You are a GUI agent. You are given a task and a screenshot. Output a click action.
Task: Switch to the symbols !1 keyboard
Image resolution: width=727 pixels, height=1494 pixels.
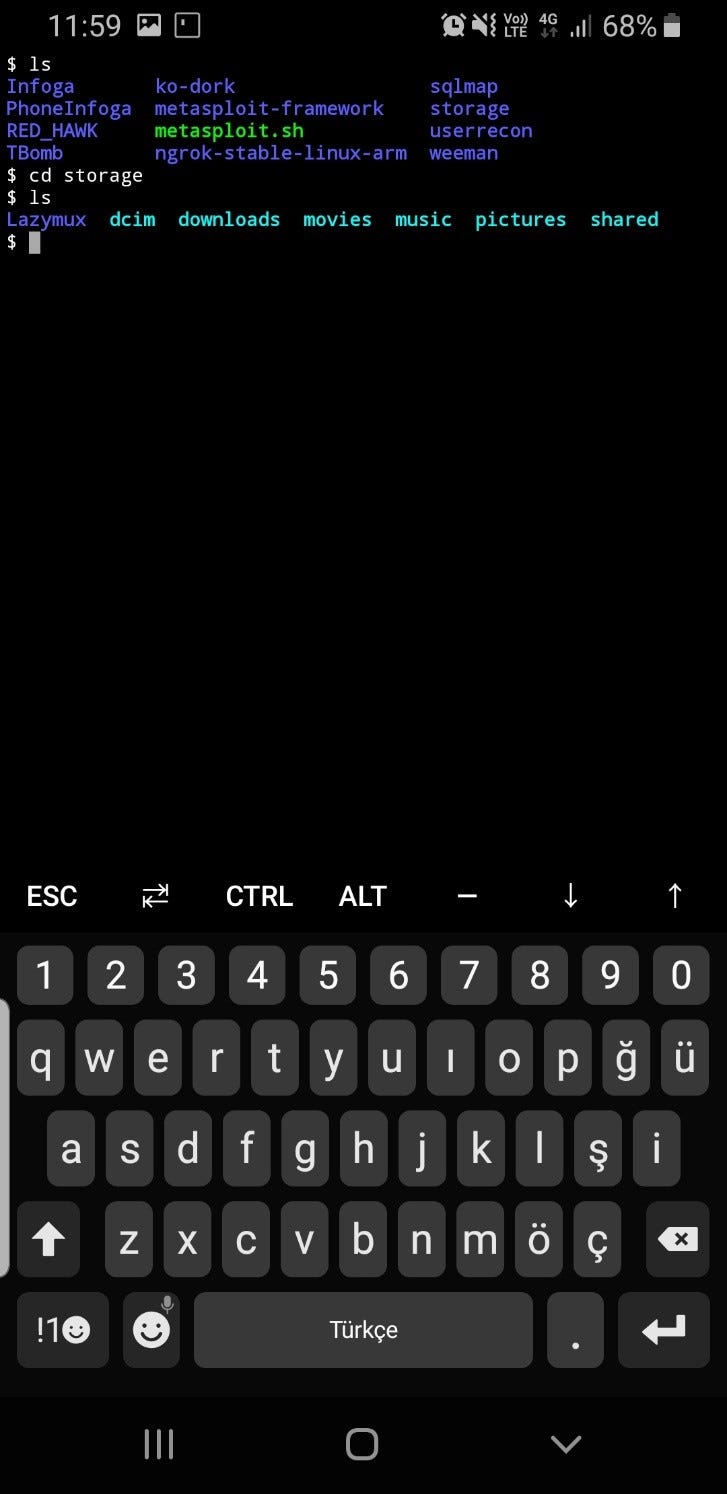(62, 1330)
